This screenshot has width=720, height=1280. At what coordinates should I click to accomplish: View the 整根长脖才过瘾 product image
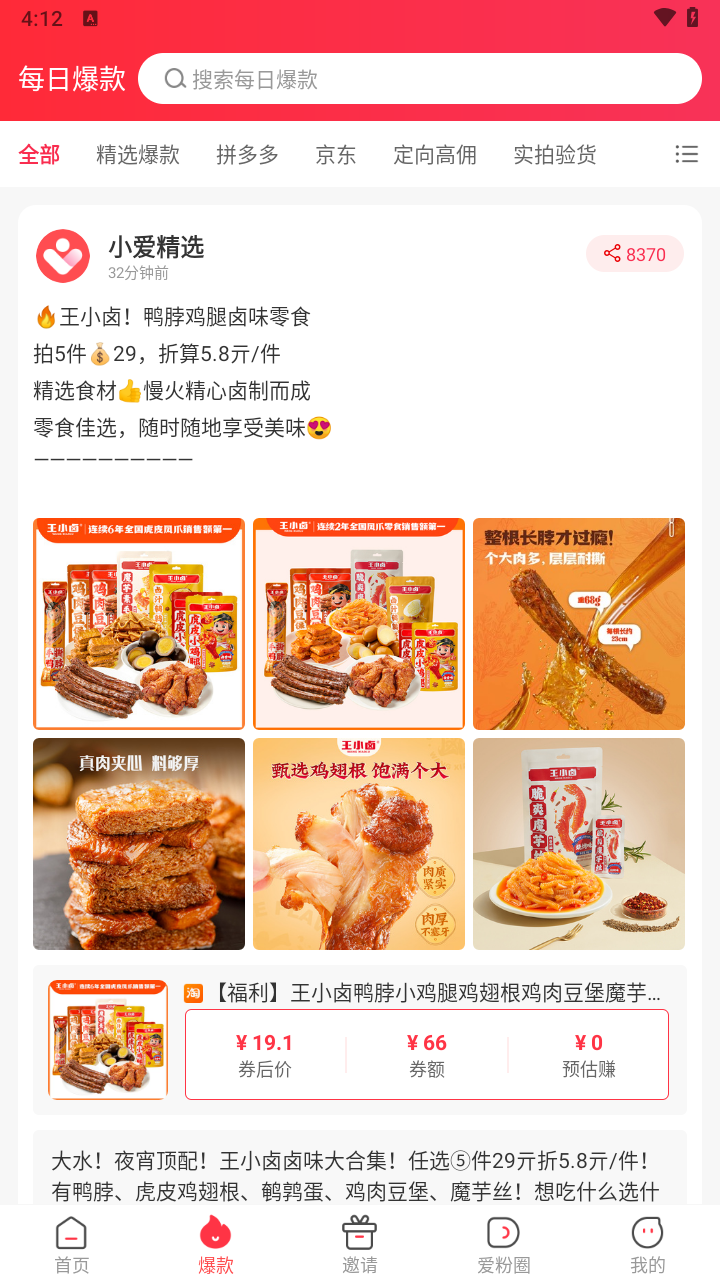pos(579,624)
